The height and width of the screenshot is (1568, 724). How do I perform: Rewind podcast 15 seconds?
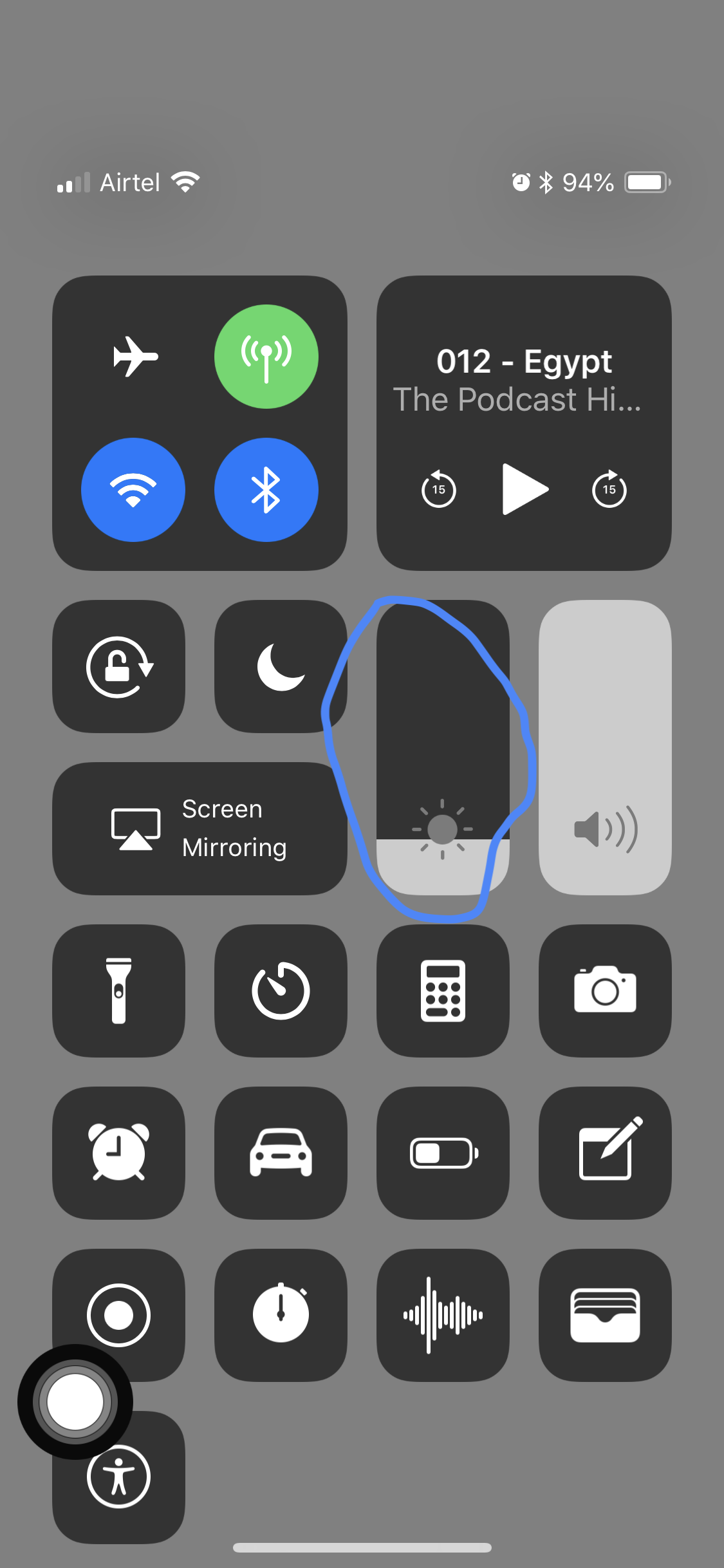click(438, 489)
